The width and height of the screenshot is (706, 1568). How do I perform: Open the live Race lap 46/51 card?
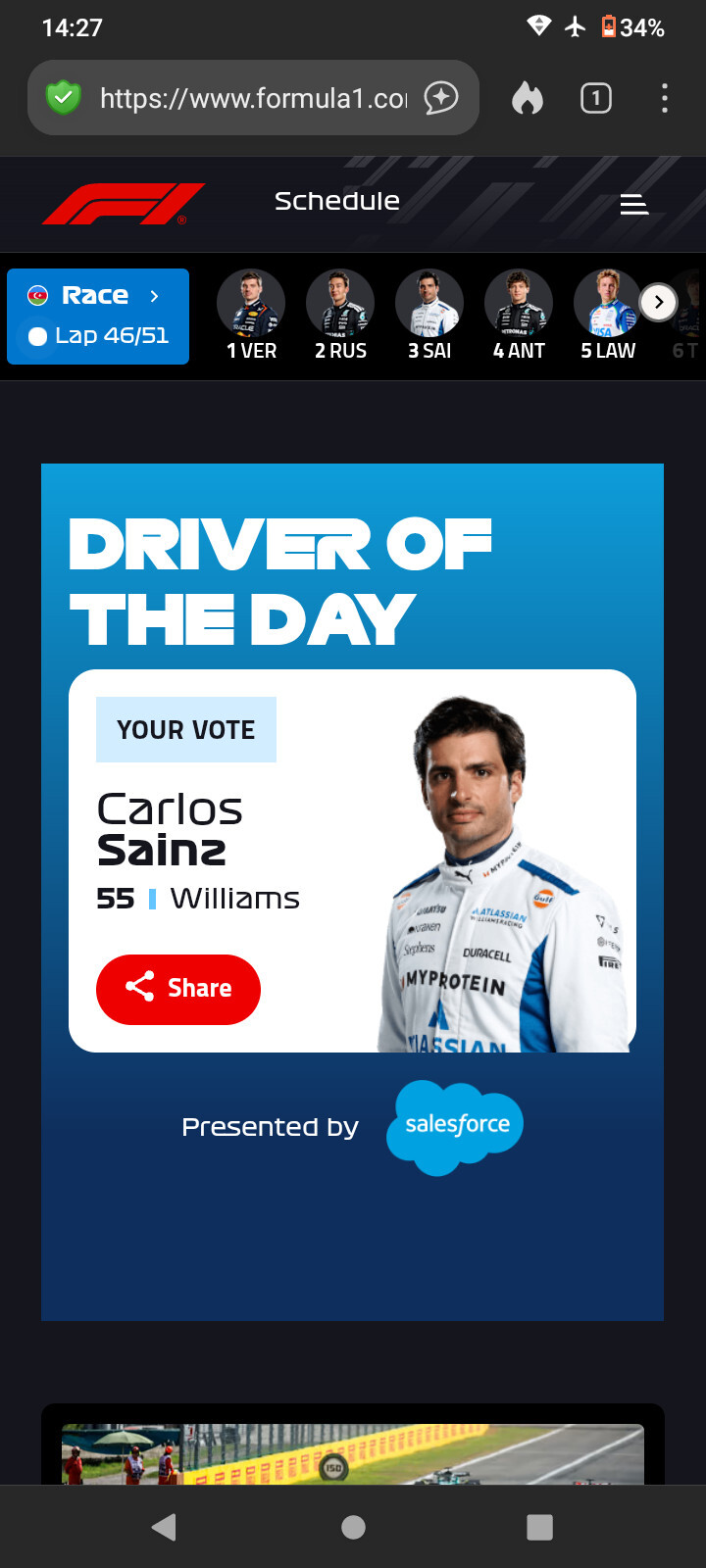[98, 317]
